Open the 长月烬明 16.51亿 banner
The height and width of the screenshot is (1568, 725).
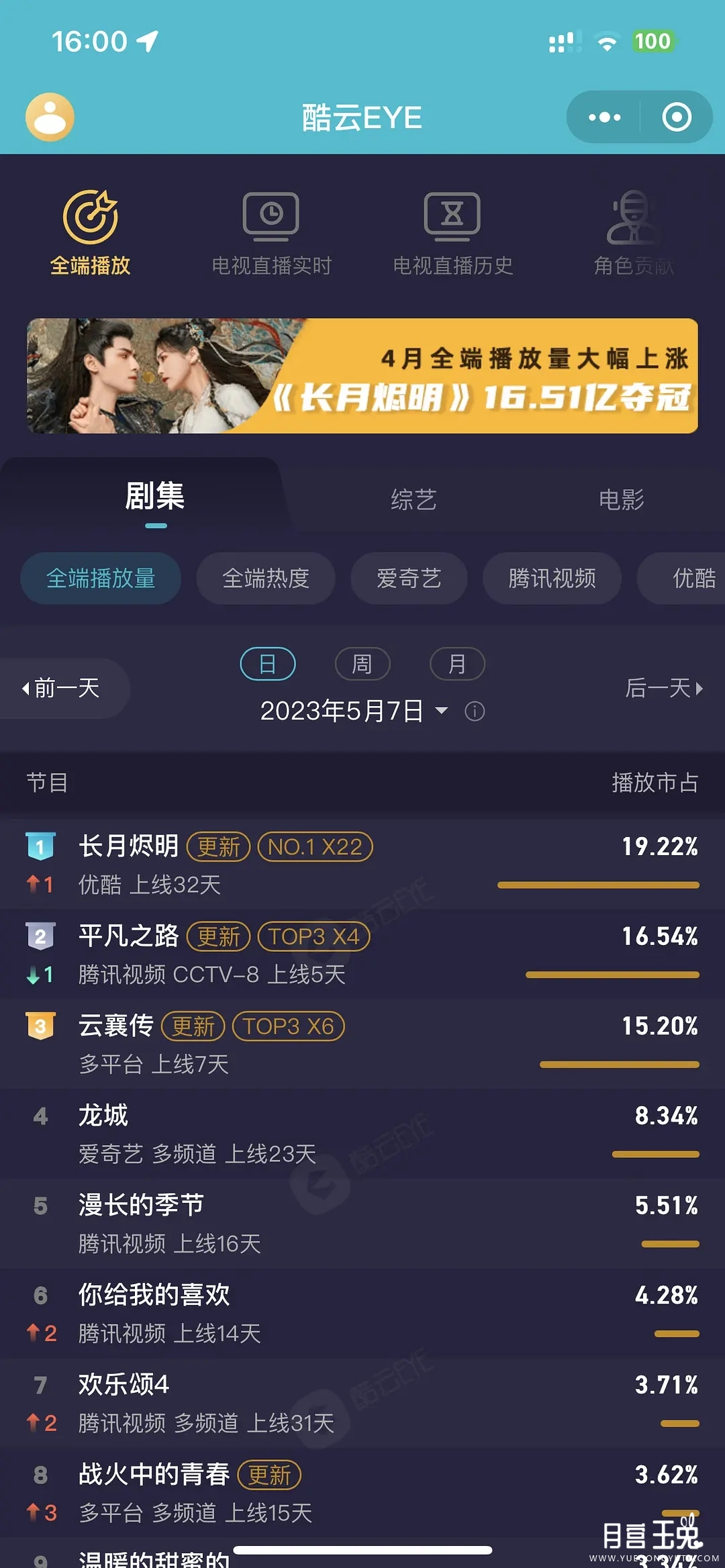click(362, 376)
